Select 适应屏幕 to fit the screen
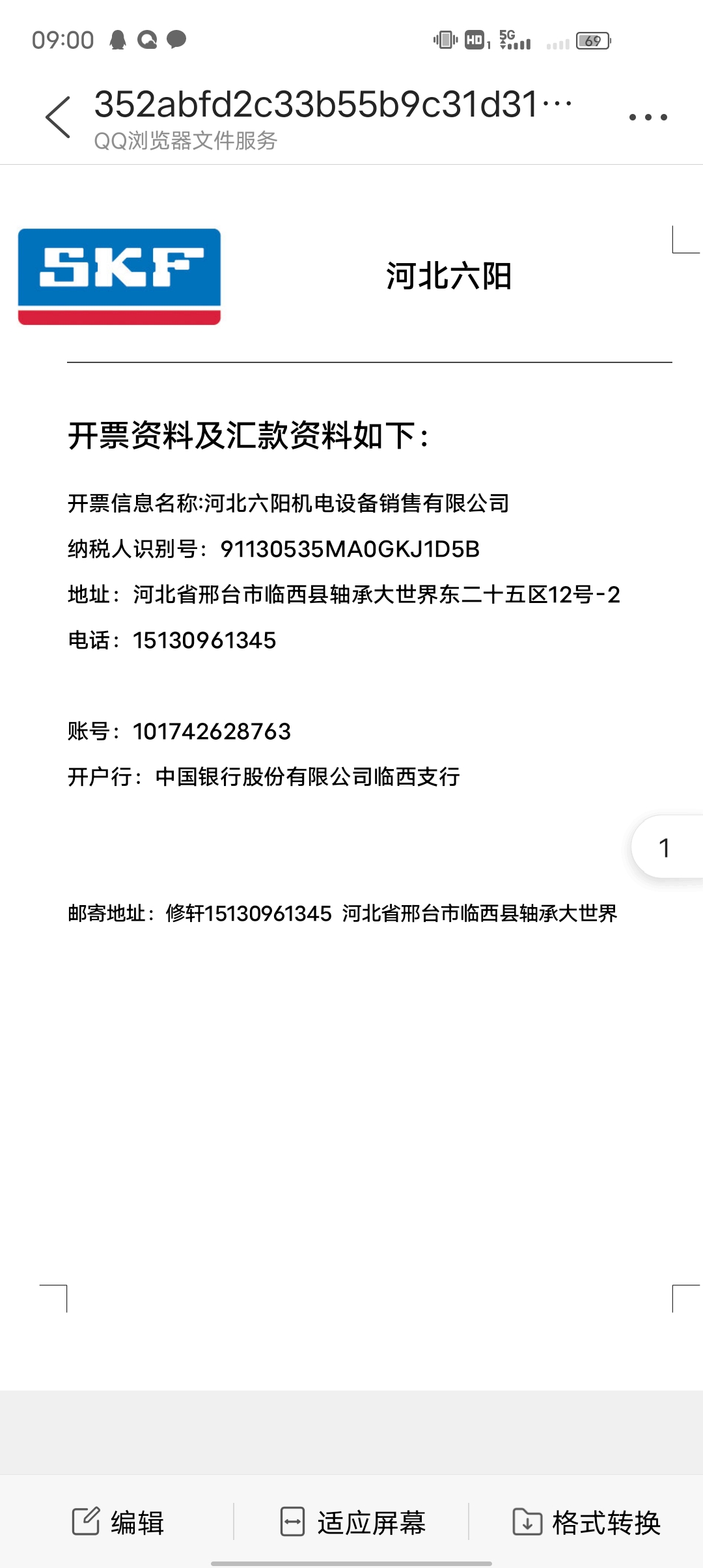 (x=352, y=1522)
